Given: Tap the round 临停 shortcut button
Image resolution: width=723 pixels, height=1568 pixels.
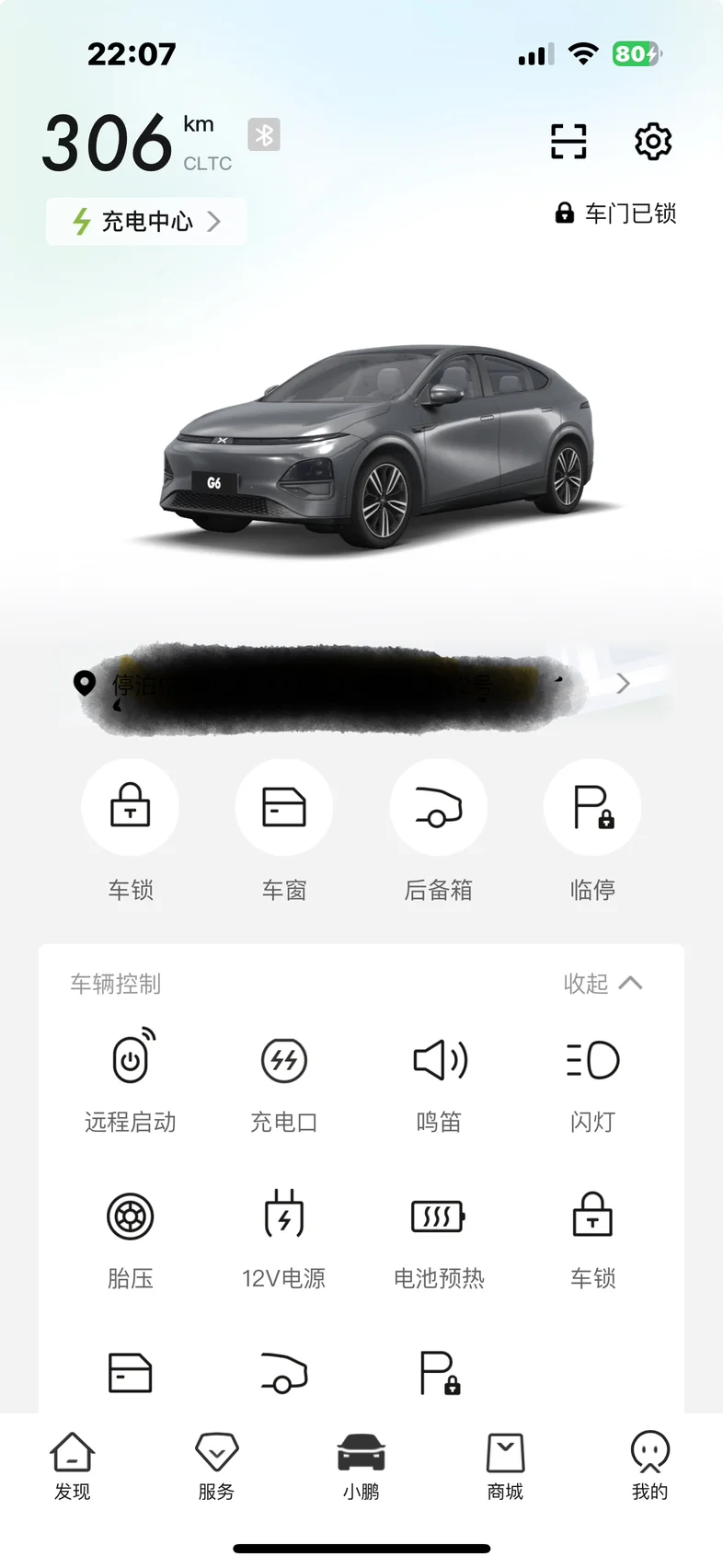Looking at the screenshot, I should pyautogui.click(x=592, y=808).
